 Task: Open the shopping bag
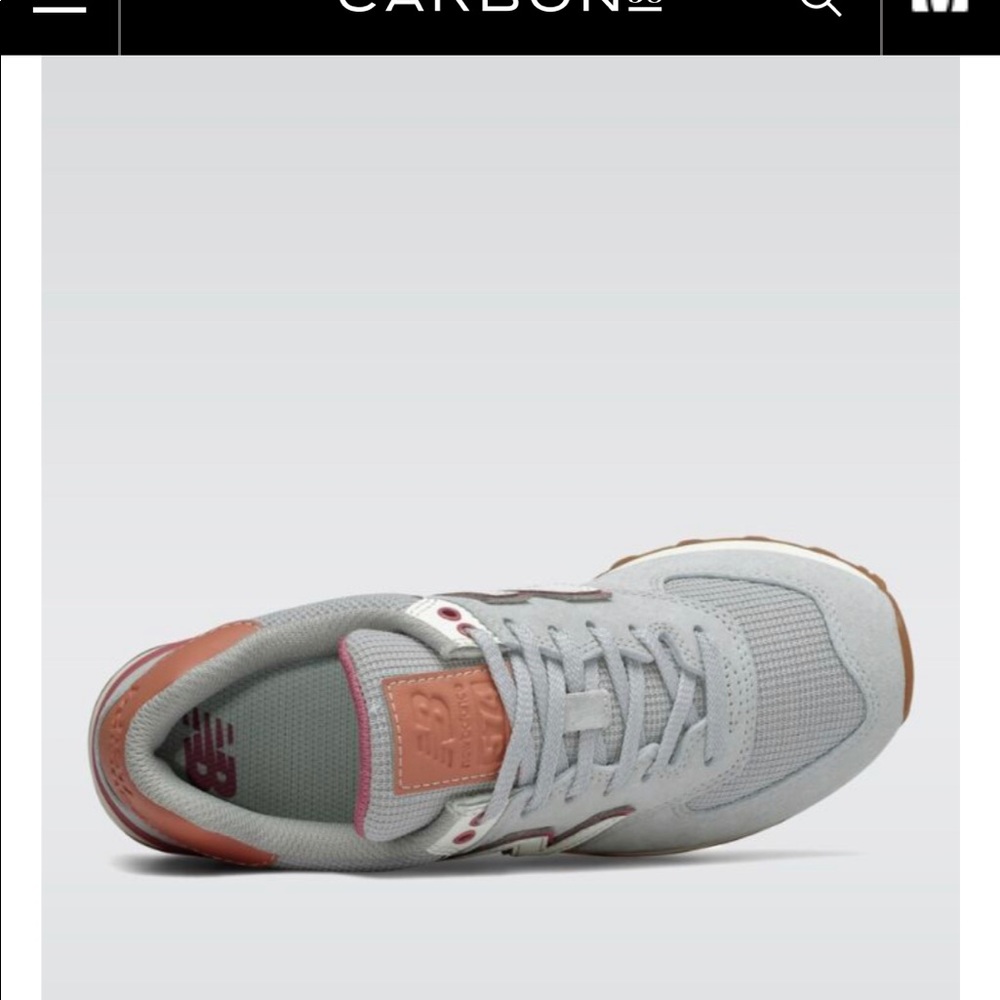940,6
